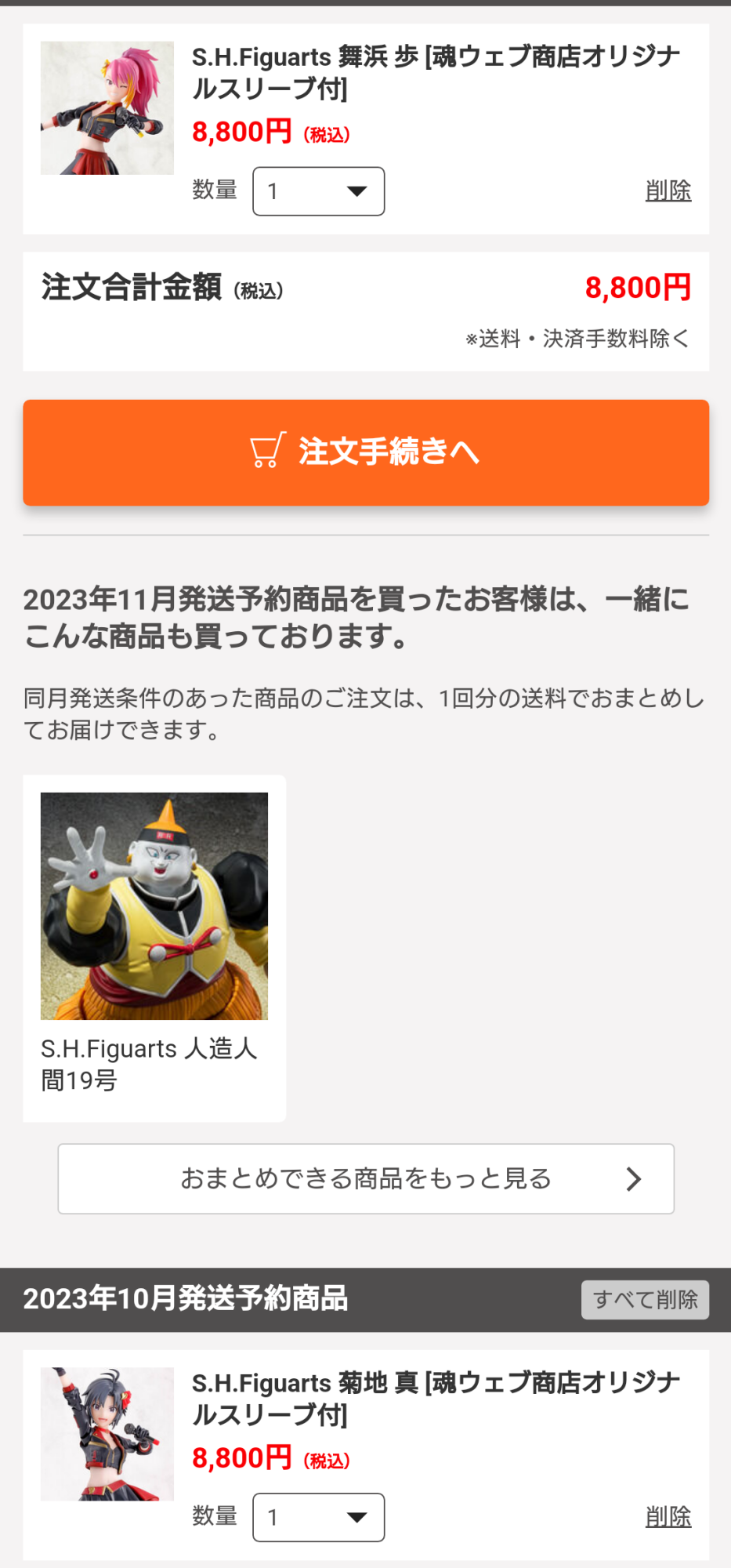Open the 菊地 真 figure product image
The height and width of the screenshot is (1568, 731).
point(107,1434)
